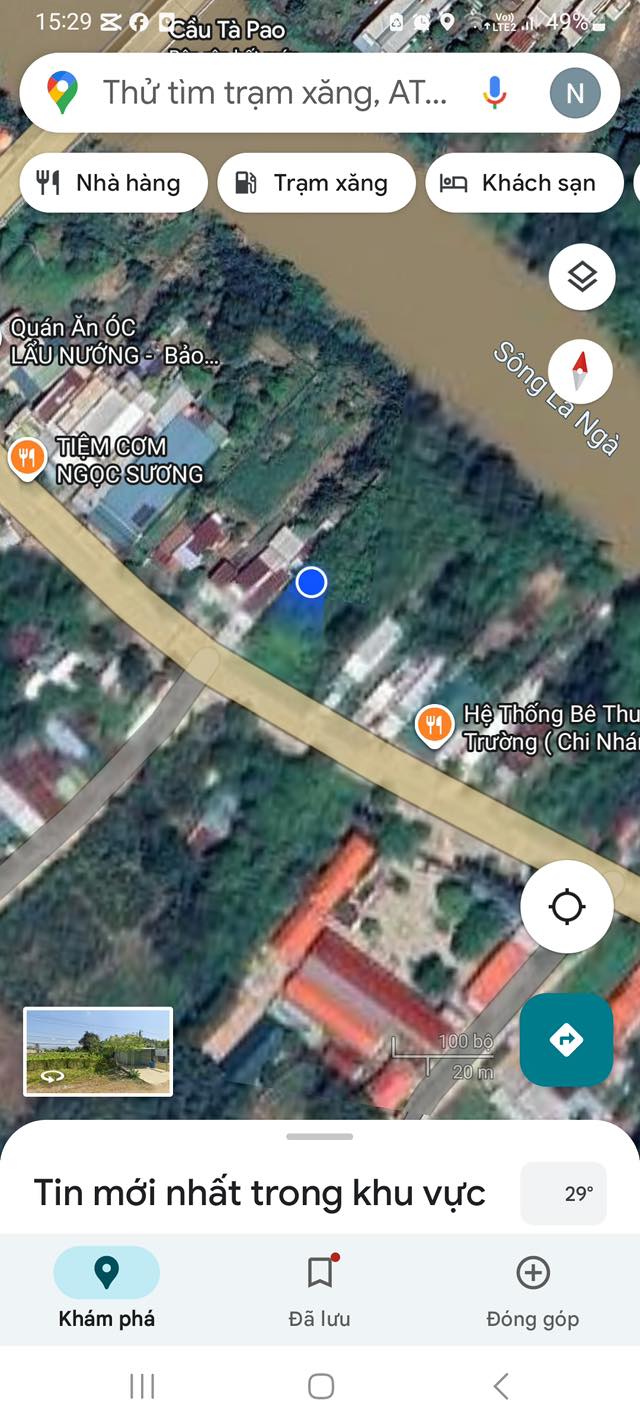Viewport: 640px width, 1426px height.
Task: Open the account profile avatar N
Action: point(575,93)
